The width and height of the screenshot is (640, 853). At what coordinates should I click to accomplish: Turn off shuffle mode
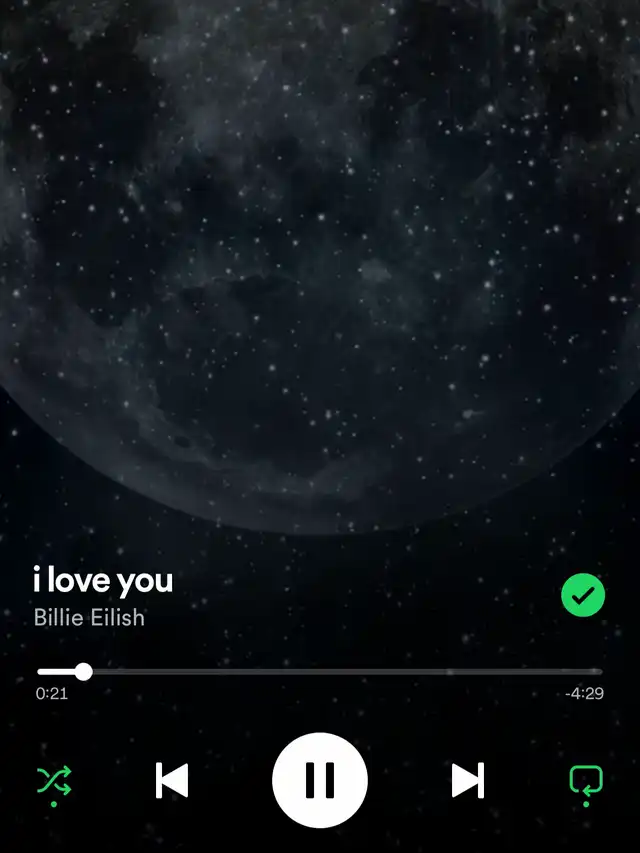54,781
